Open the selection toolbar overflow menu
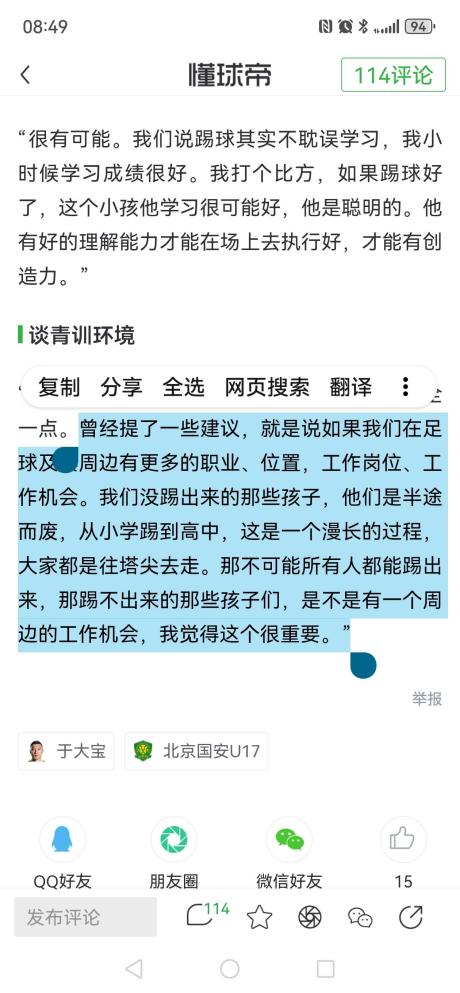 (x=406, y=386)
